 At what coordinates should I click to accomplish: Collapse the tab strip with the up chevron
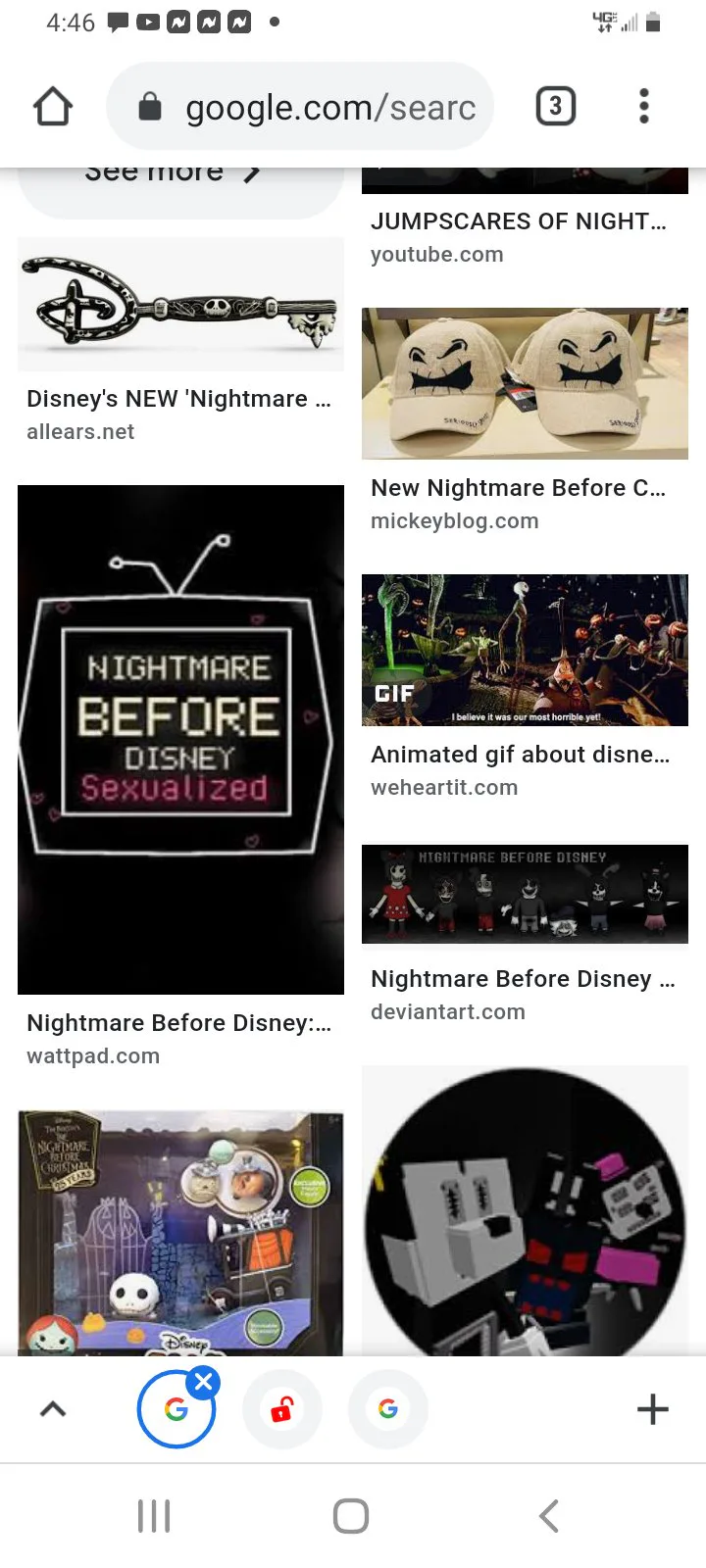coord(53,1409)
